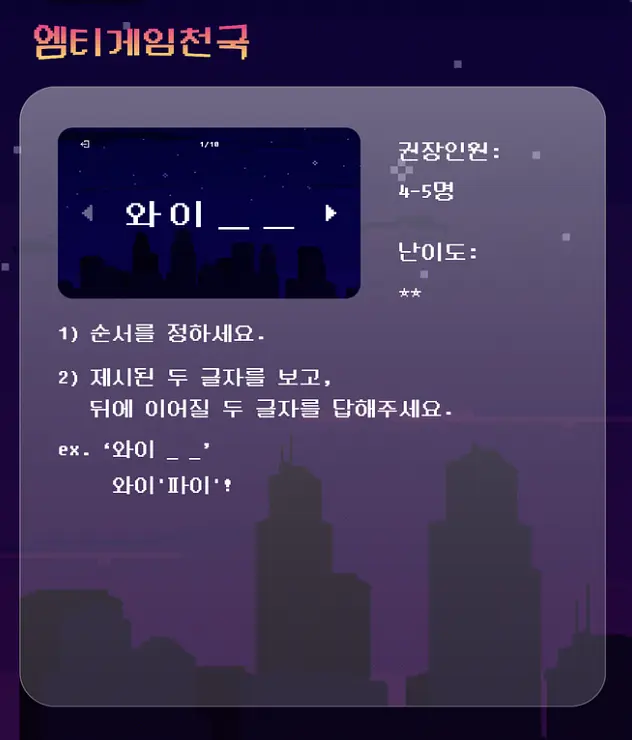Open the '와이 _ _' game preview tile
This screenshot has width=632, height=740.
[209, 212]
